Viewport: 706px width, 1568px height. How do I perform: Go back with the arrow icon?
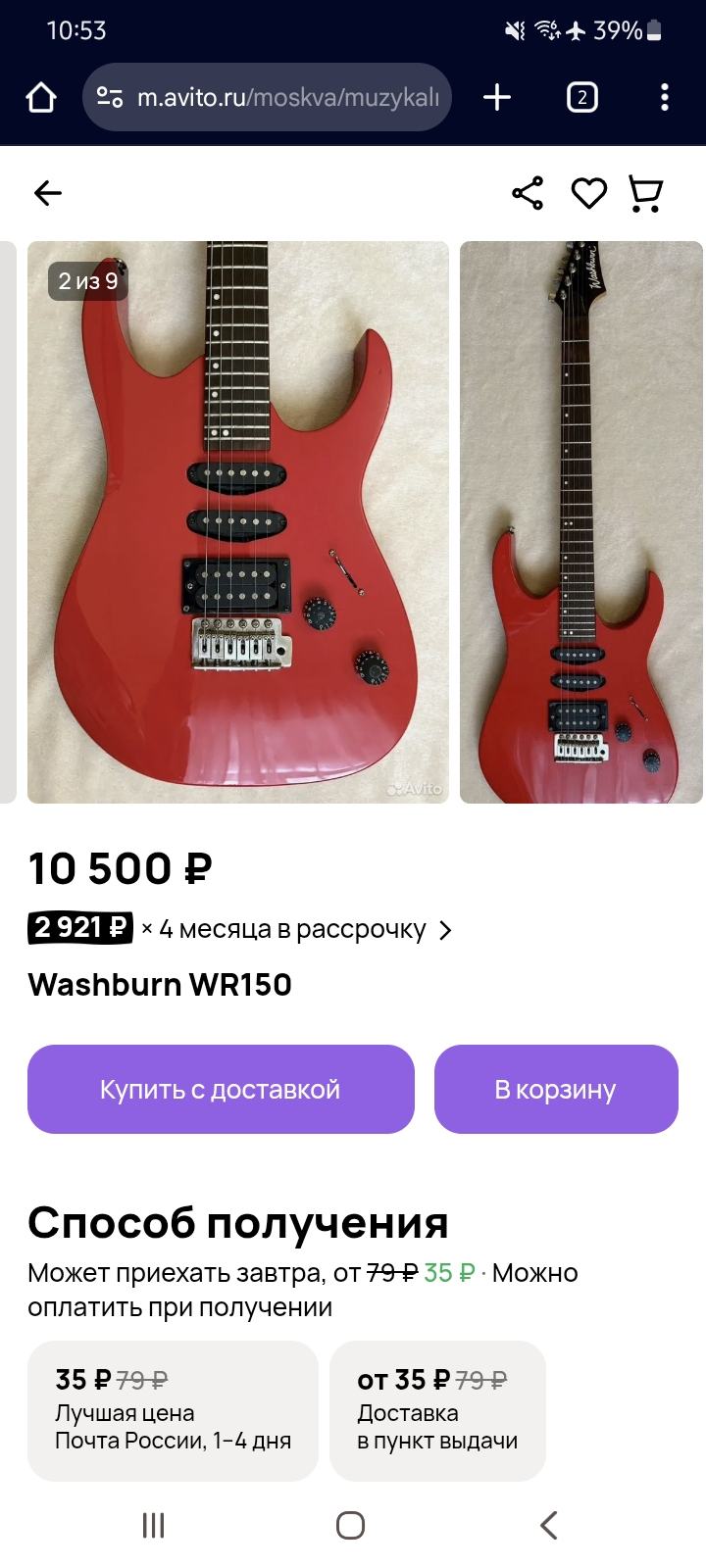coord(47,194)
